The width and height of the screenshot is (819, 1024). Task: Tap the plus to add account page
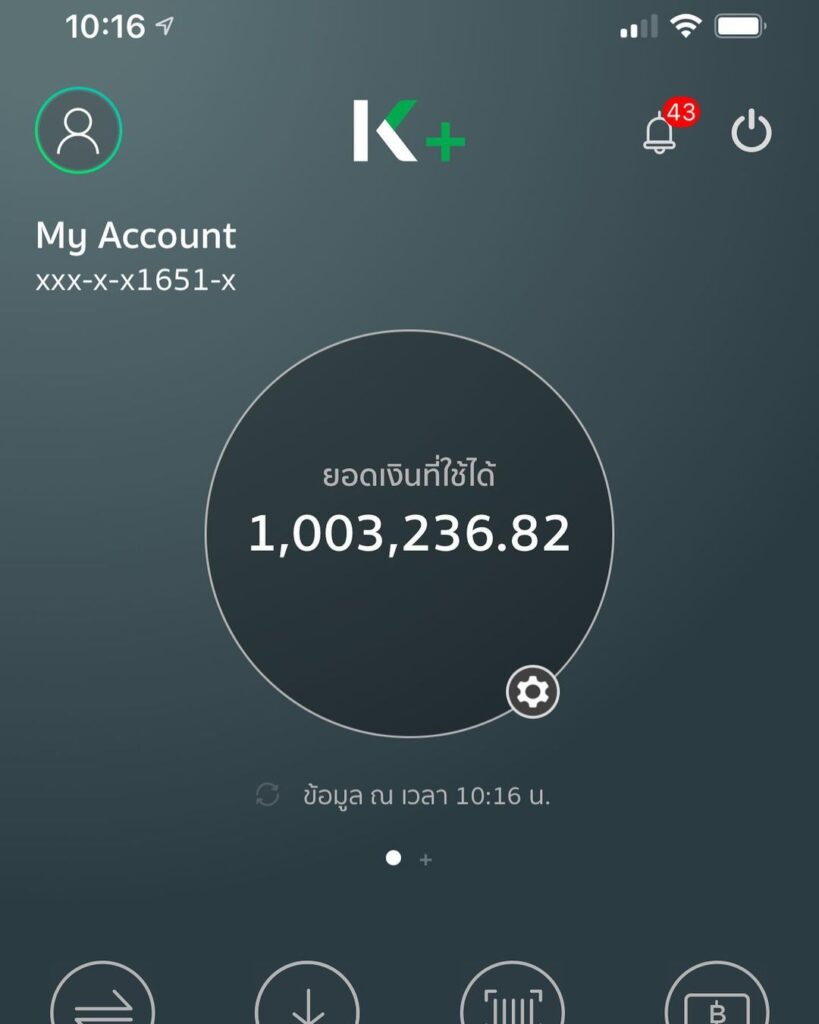coord(425,859)
